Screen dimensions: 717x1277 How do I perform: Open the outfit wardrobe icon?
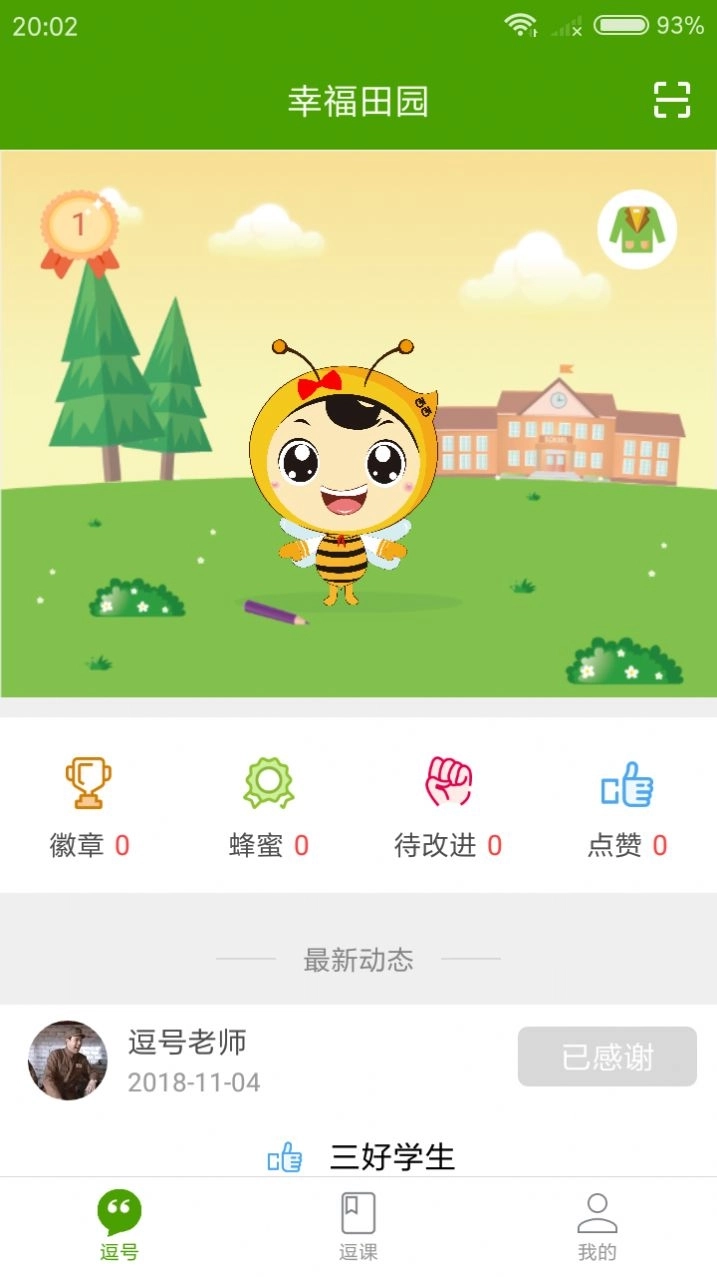click(x=637, y=229)
